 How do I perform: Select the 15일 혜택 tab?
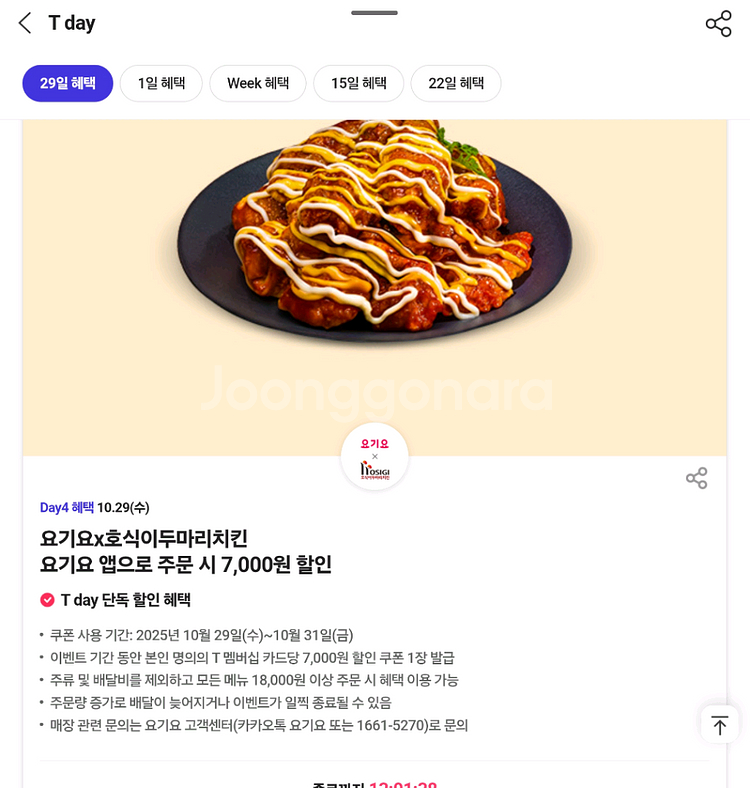click(358, 84)
